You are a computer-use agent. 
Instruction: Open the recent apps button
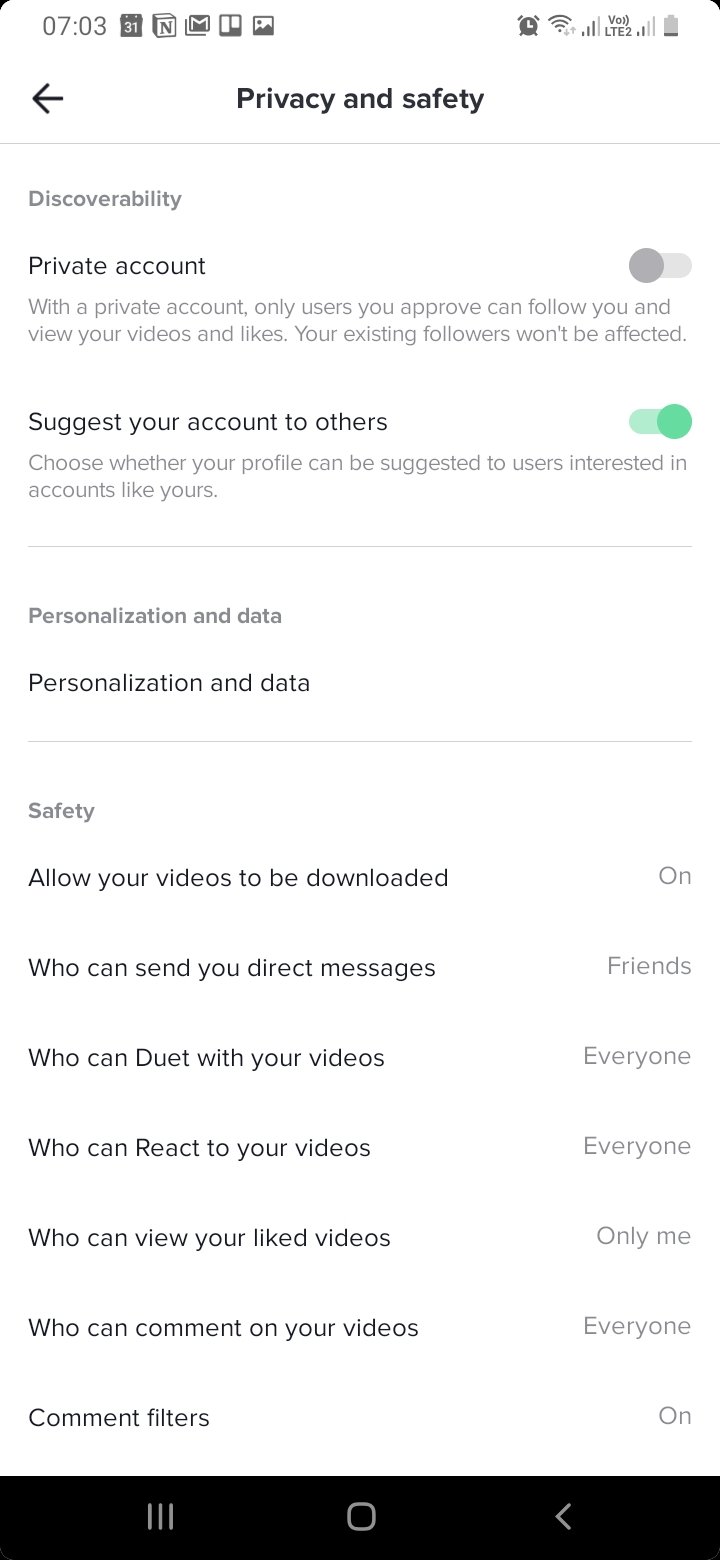pyautogui.click(x=160, y=1517)
